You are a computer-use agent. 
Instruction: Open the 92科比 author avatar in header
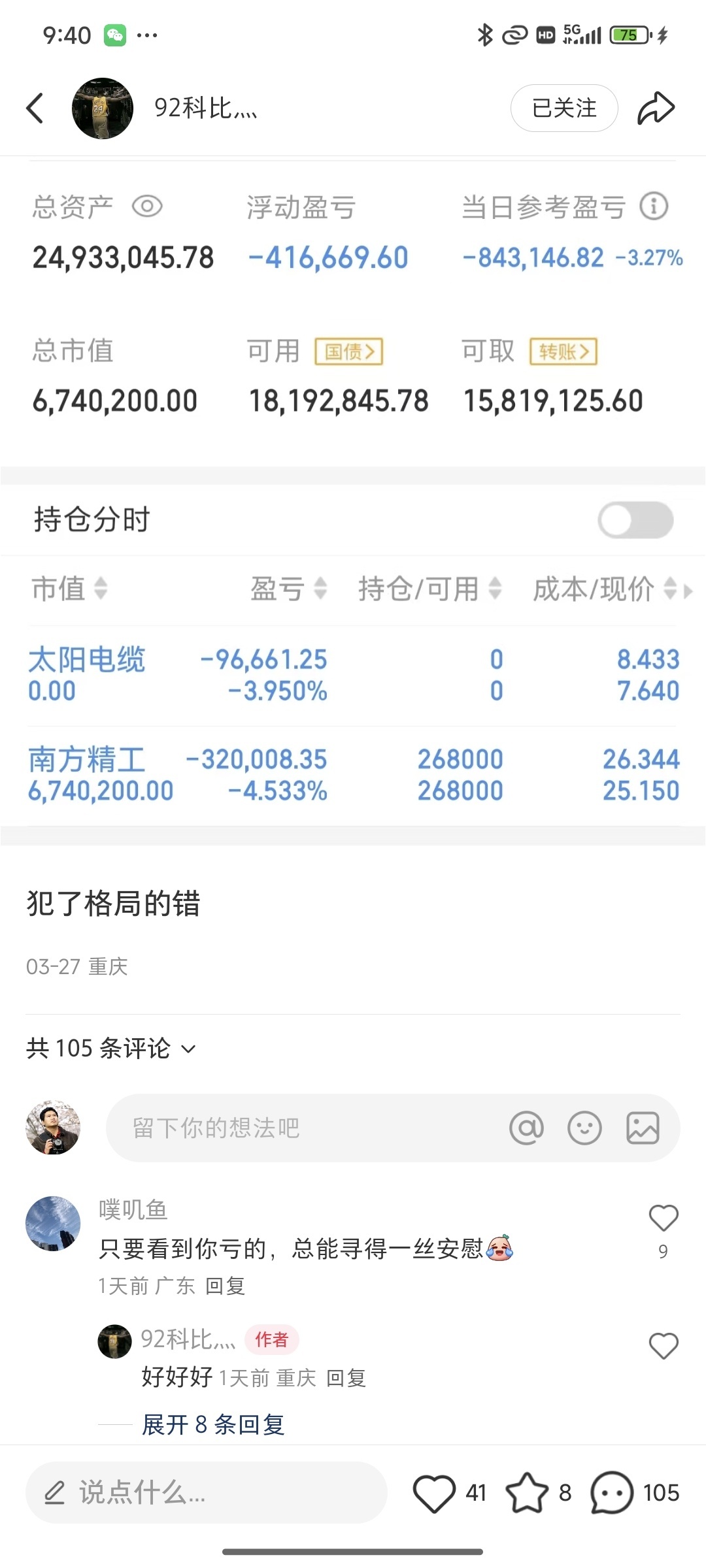[x=103, y=108]
